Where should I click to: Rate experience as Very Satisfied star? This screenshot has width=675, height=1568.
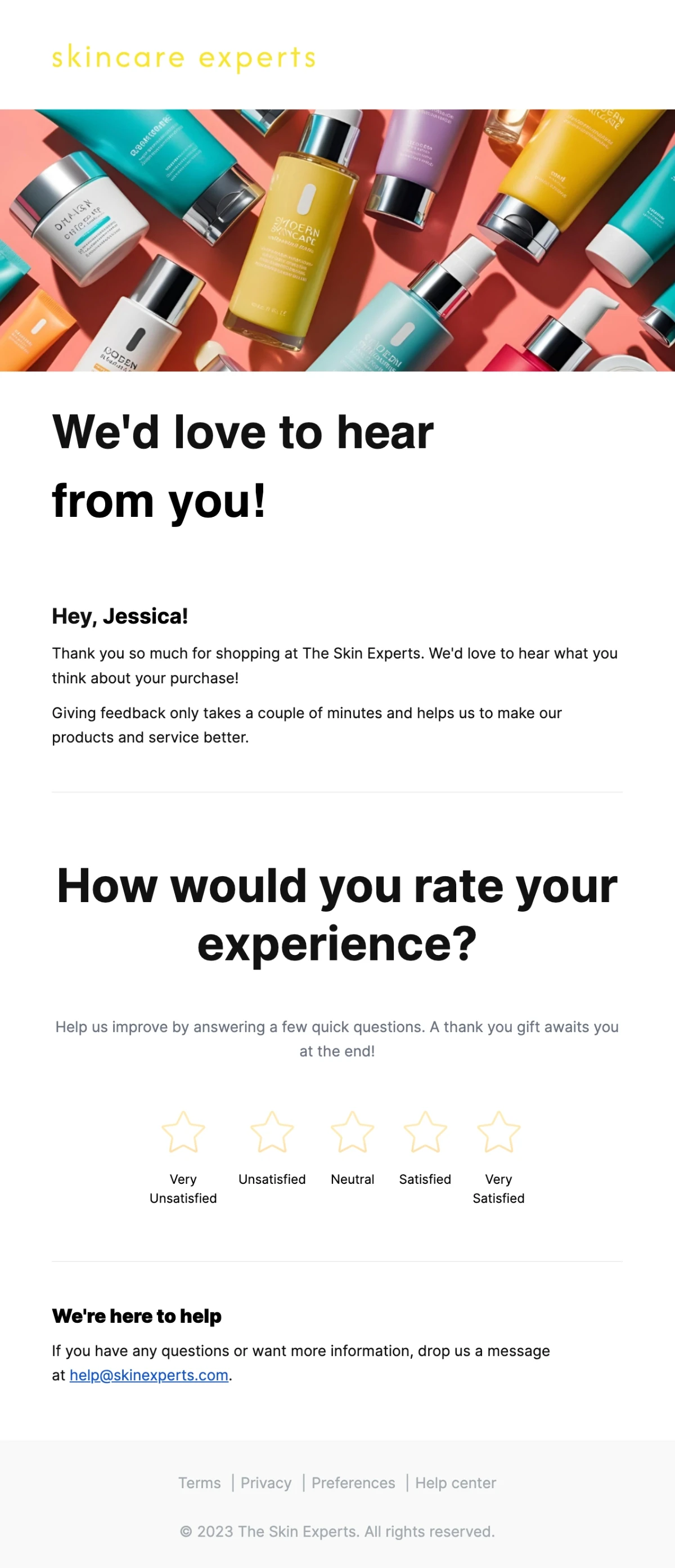click(498, 1132)
